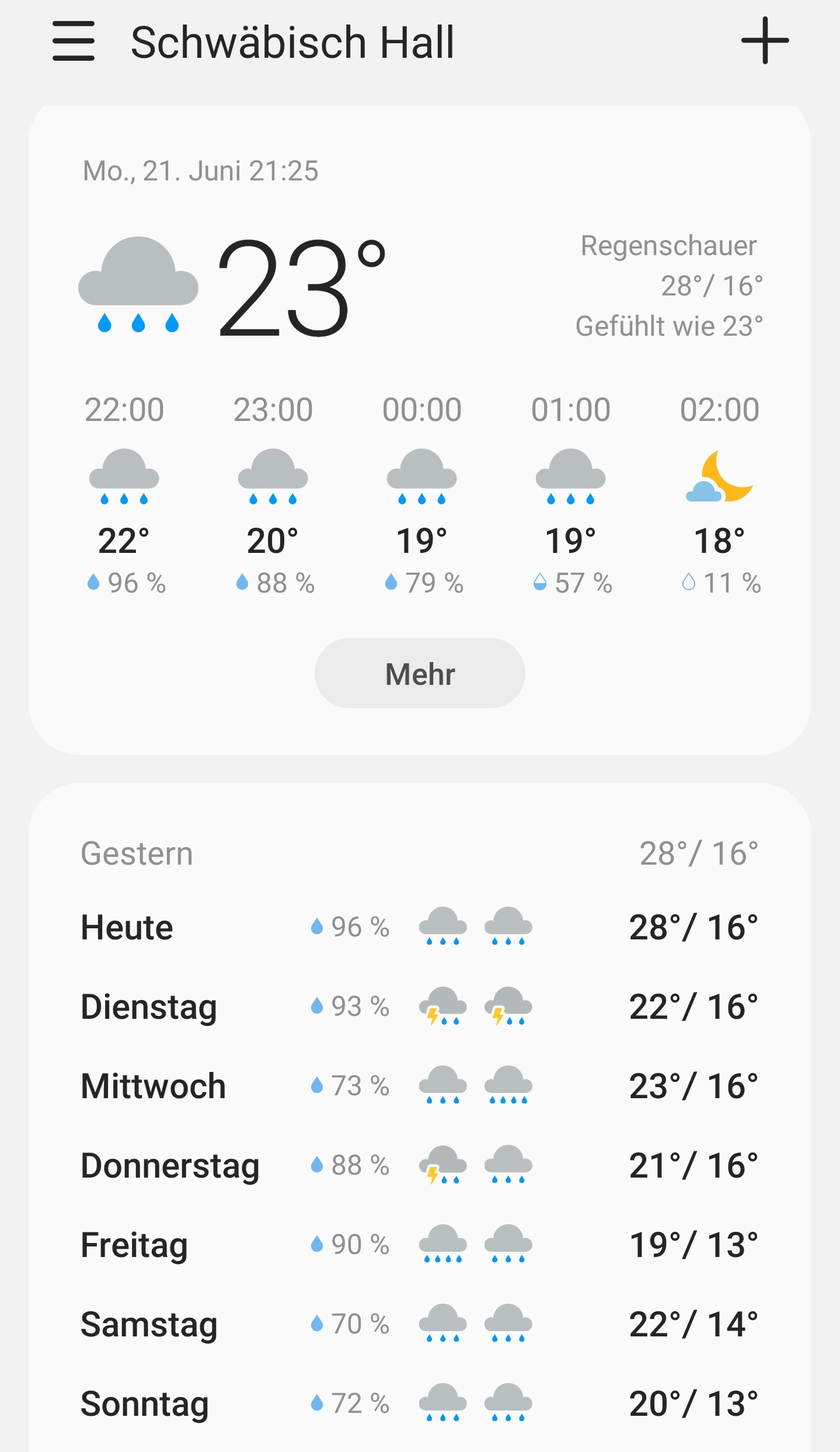840x1452 pixels.
Task: Open the Sonntag forecast row
Action: (x=420, y=1404)
